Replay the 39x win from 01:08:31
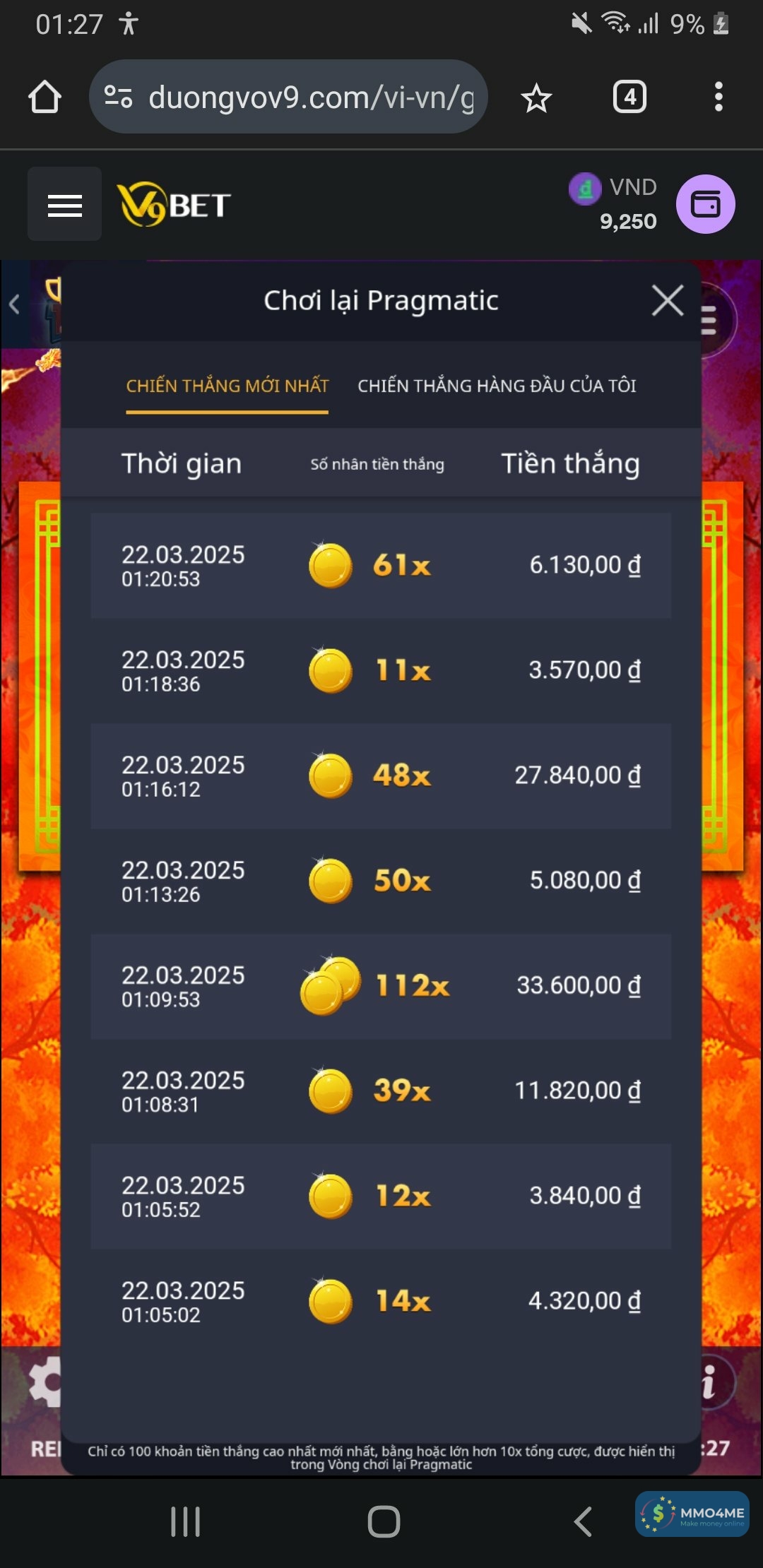This screenshot has height=1568, width=763. [381, 1091]
